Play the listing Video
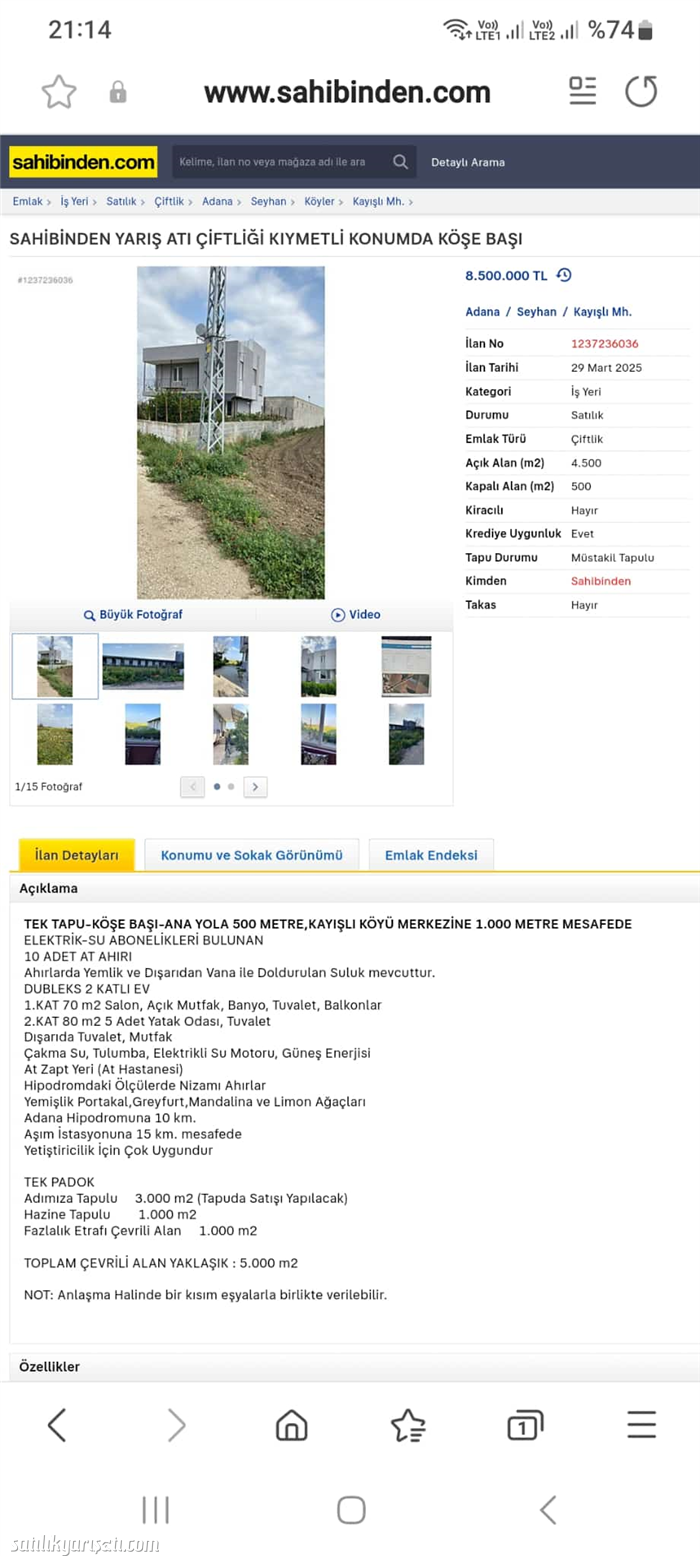 (x=356, y=615)
